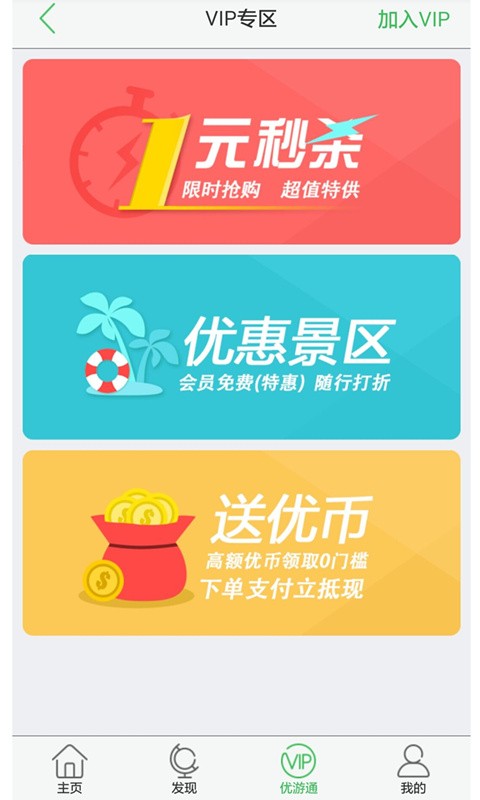Image resolution: width=480 pixels, height=800 pixels.
Task: Go back using the green arrow
Action: (47, 19)
